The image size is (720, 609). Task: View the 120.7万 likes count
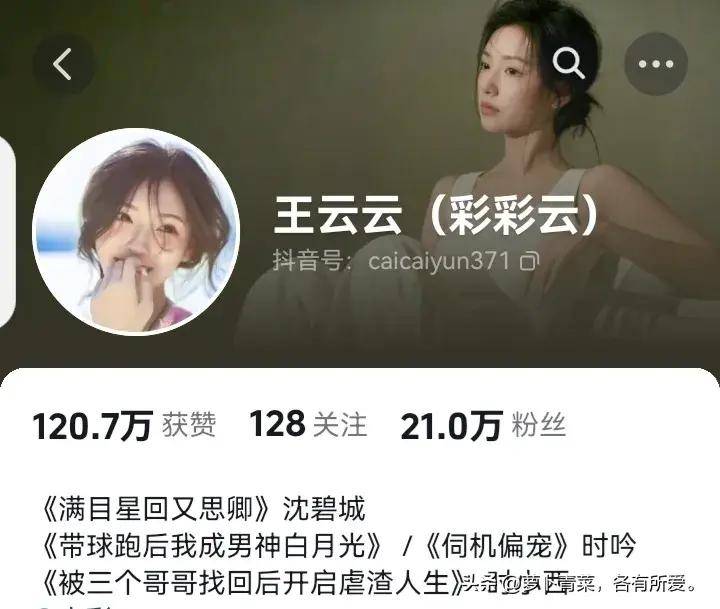123,425
